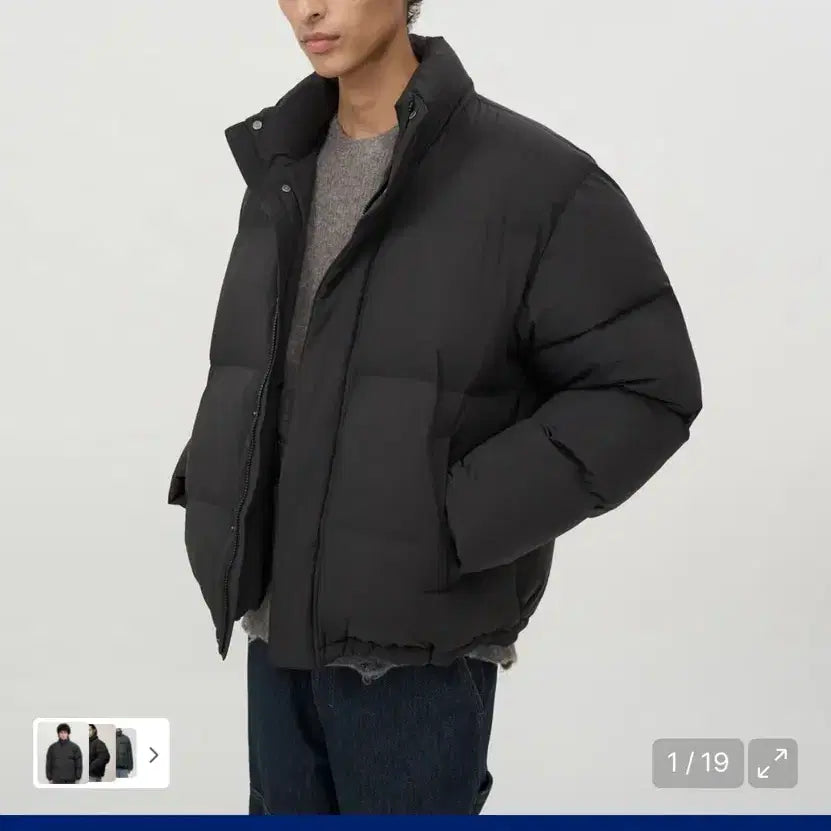This screenshot has height=831, width=831.
Task: Expand the product image to fullscreen
Action: coord(772,763)
